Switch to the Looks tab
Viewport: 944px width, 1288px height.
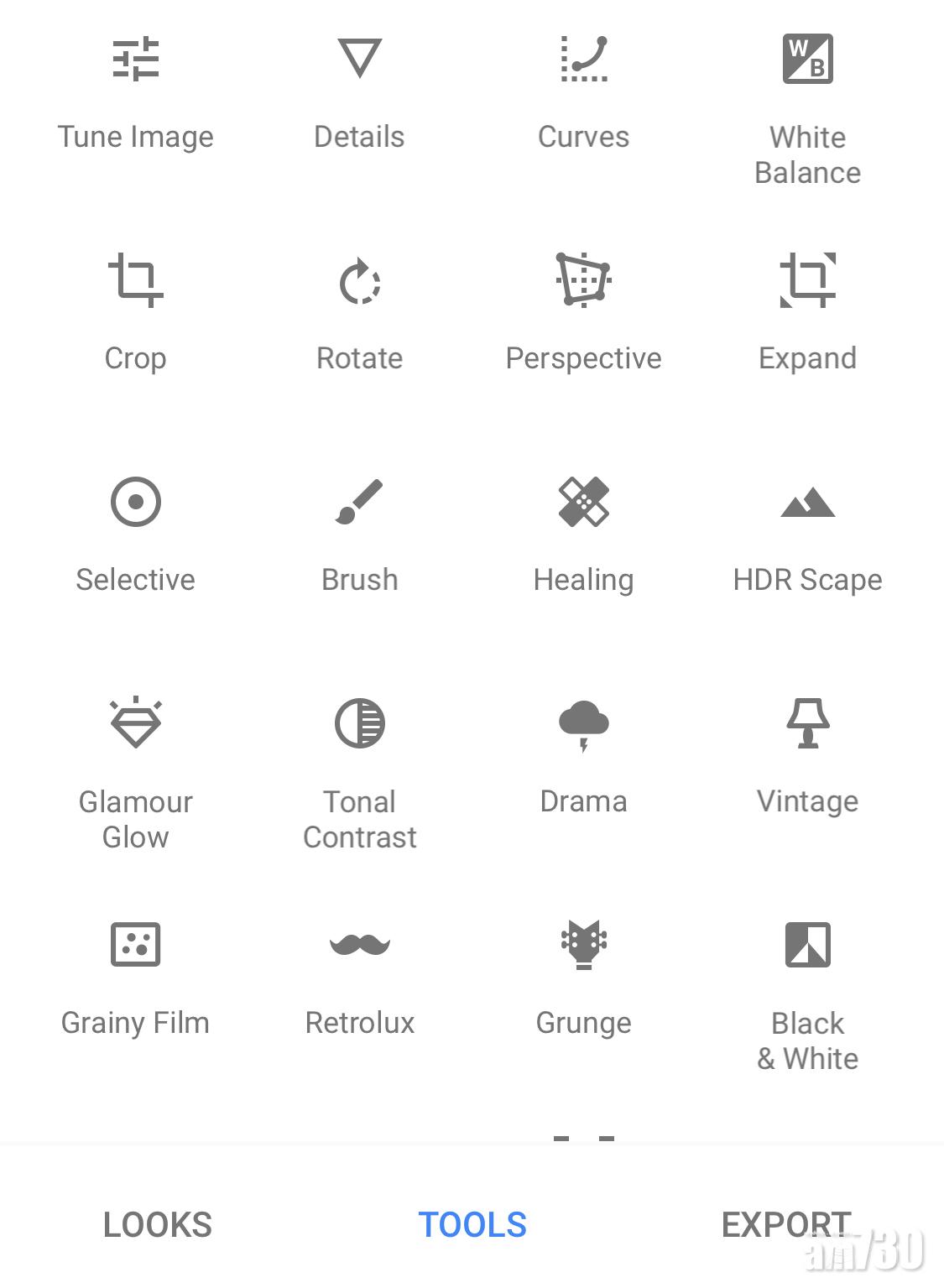tap(157, 1225)
